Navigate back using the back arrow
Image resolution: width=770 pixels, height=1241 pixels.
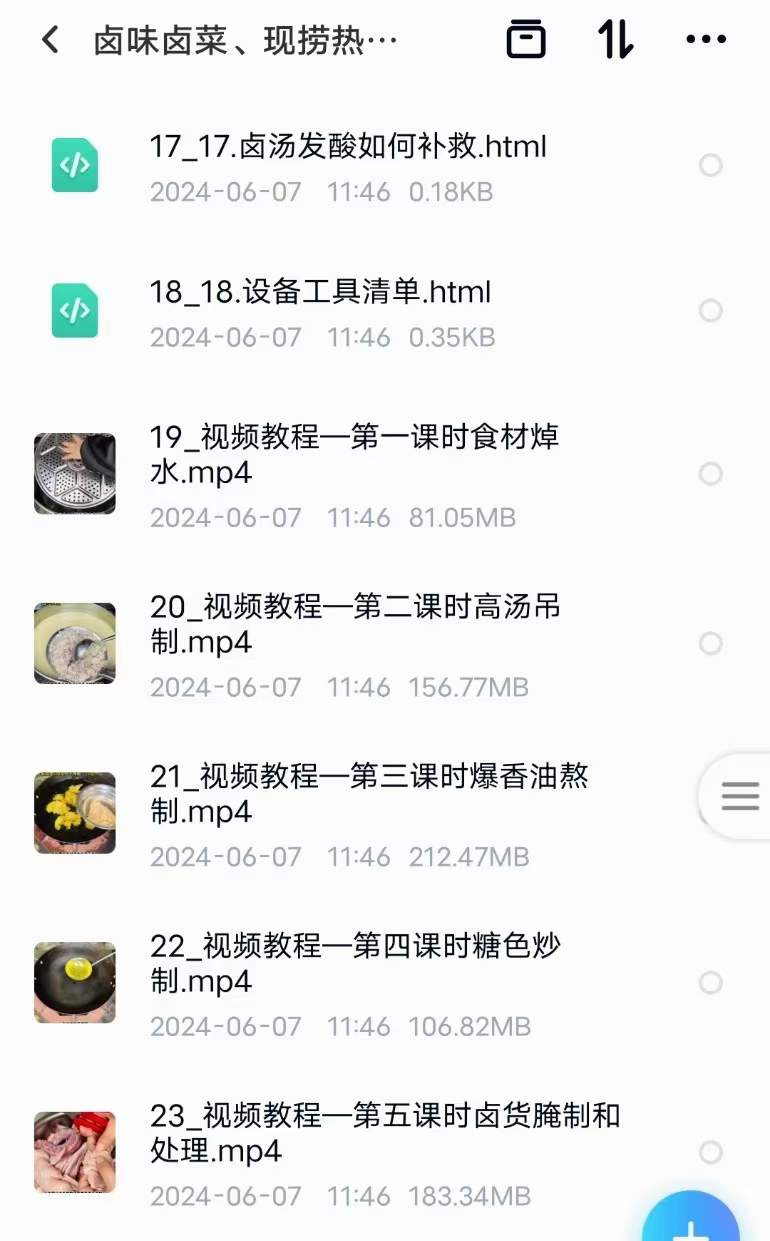pos(48,38)
